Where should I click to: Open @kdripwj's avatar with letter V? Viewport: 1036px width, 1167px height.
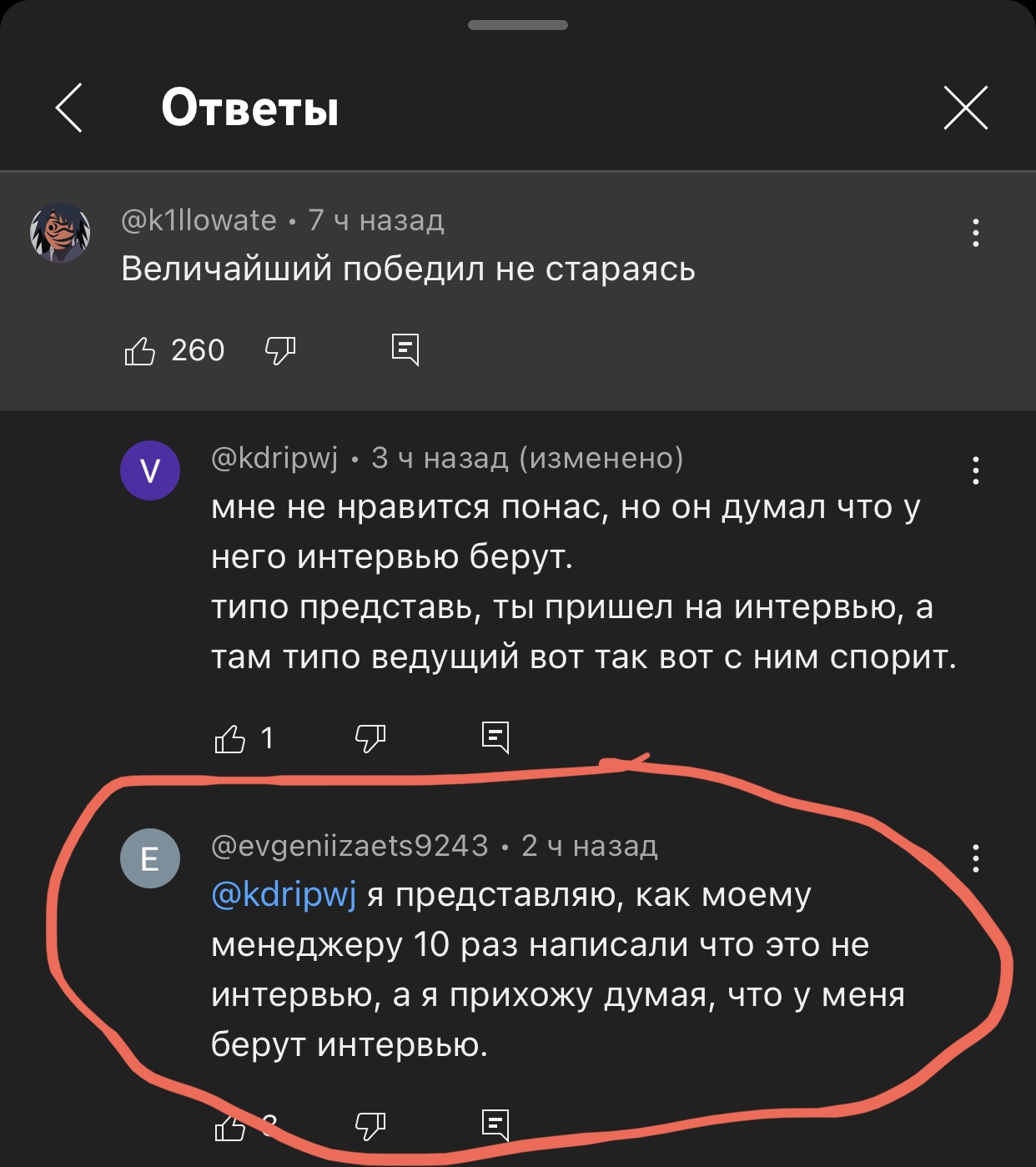[x=150, y=470]
